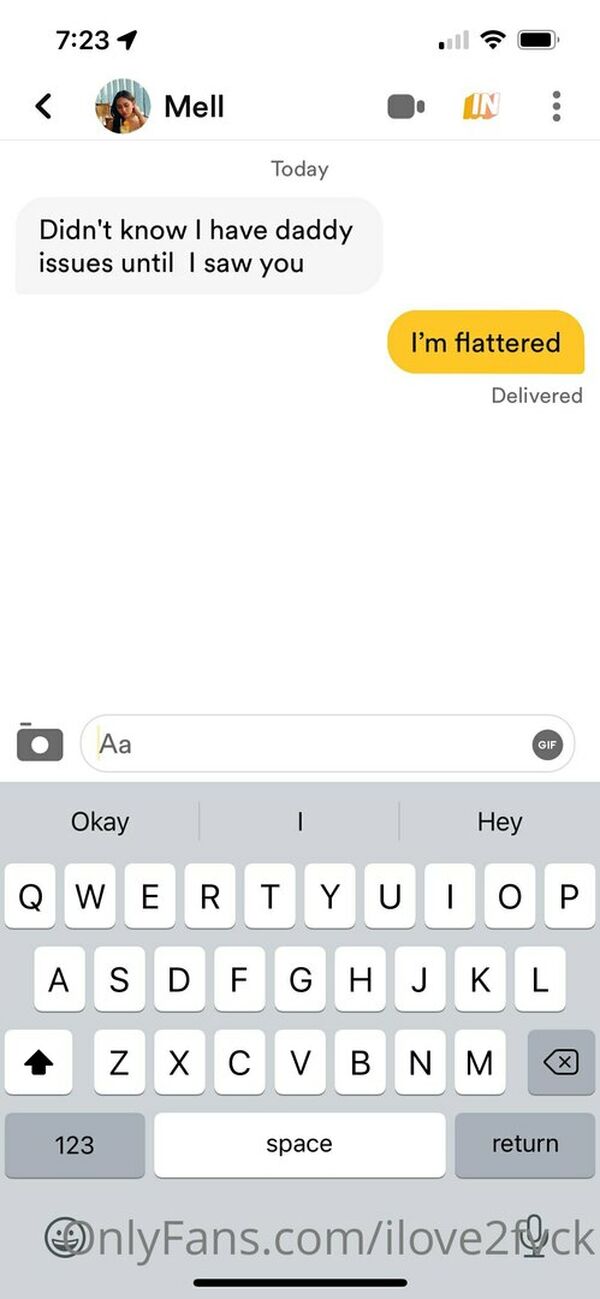Tap the backspace key on keyboard
The width and height of the screenshot is (600, 1299).
coord(561,1062)
